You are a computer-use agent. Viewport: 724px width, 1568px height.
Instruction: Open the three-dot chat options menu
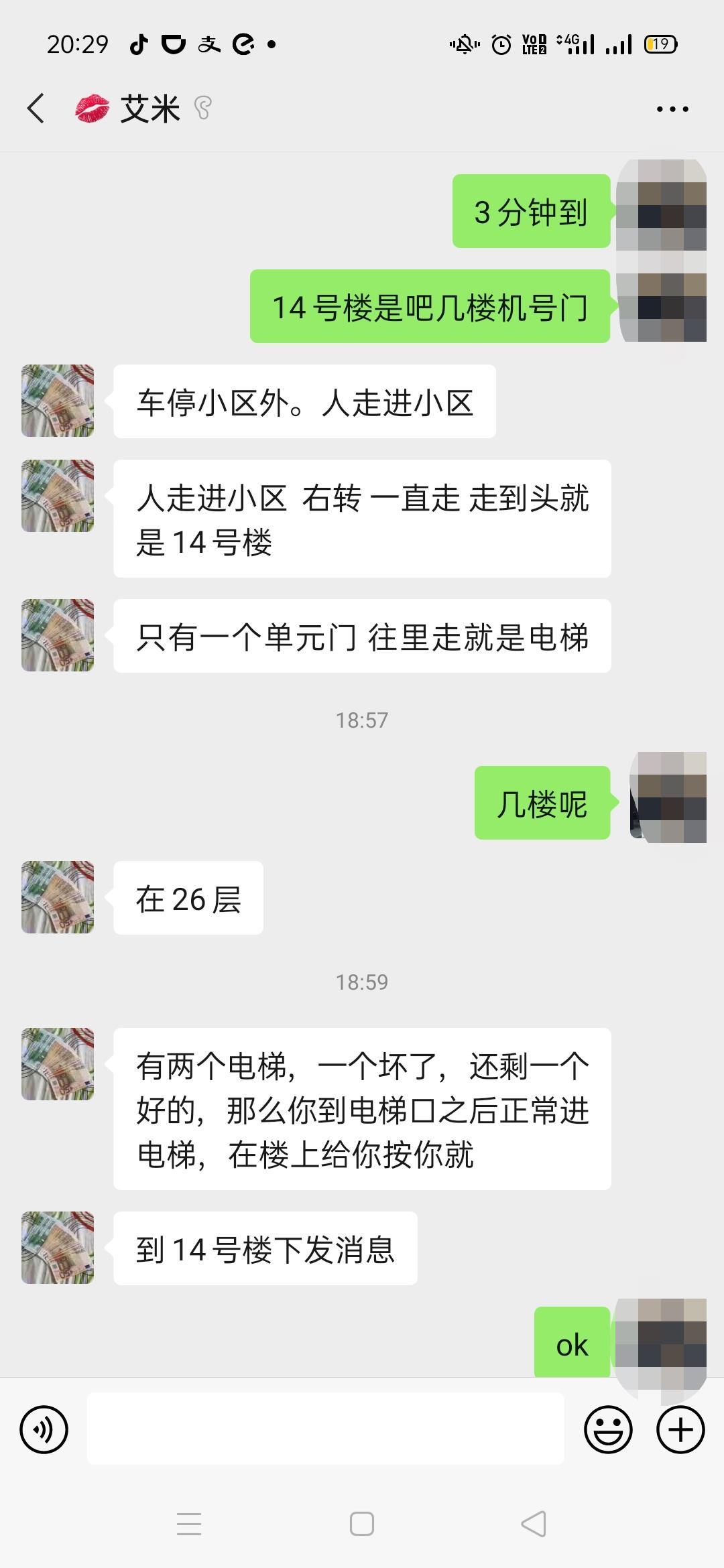[672, 109]
